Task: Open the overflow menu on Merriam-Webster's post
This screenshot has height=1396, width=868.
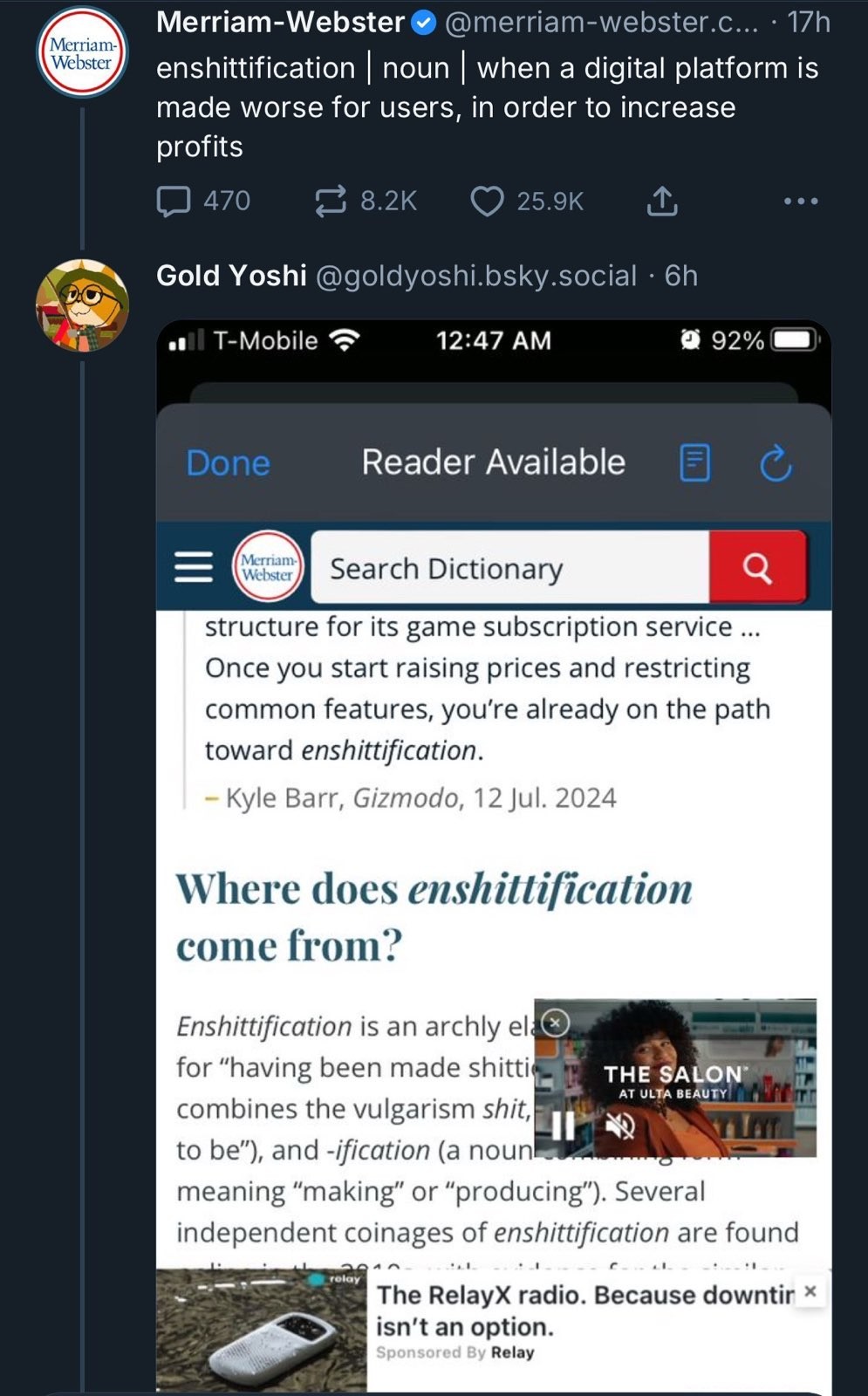Action: tap(800, 202)
